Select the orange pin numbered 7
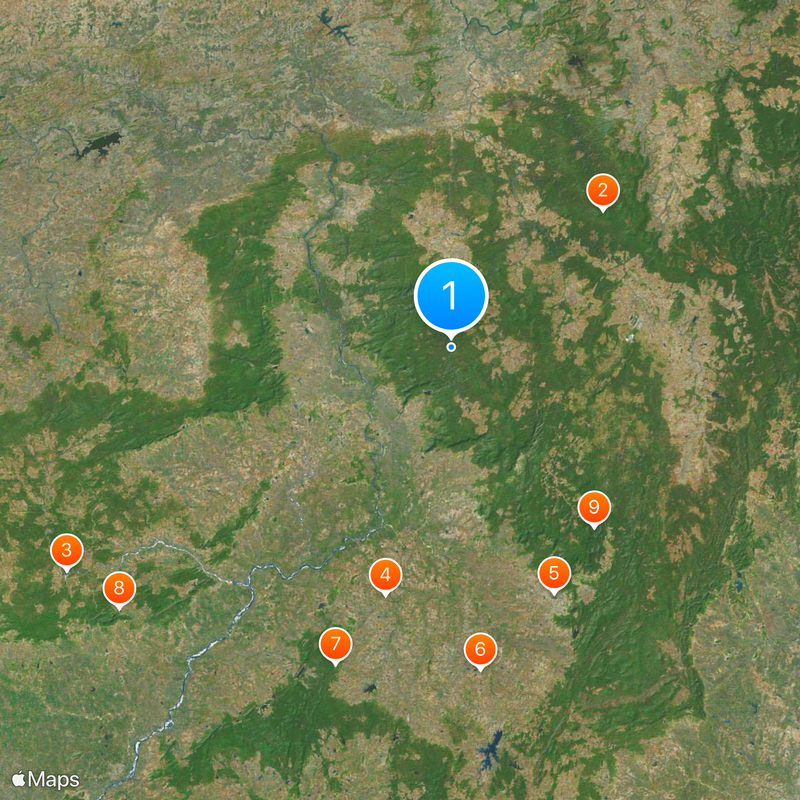Image resolution: width=800 pixels, height=800 pixels. point(335,643)
